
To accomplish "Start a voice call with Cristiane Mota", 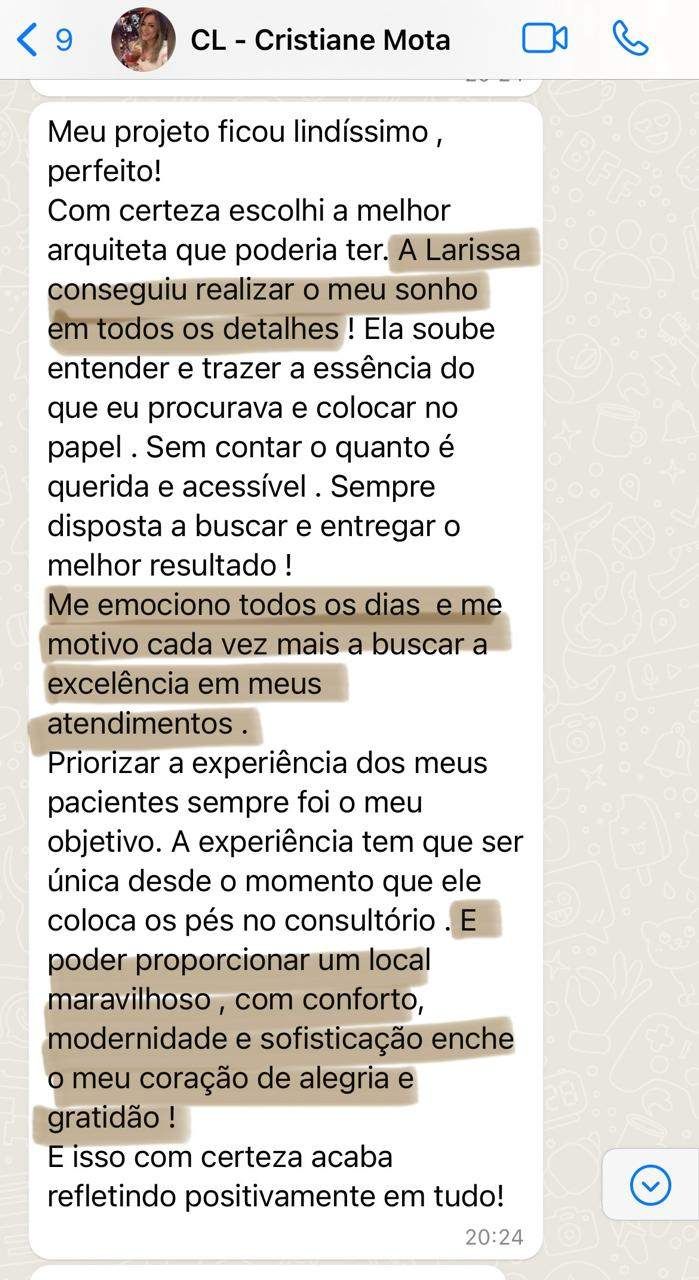I will (630, 39).
